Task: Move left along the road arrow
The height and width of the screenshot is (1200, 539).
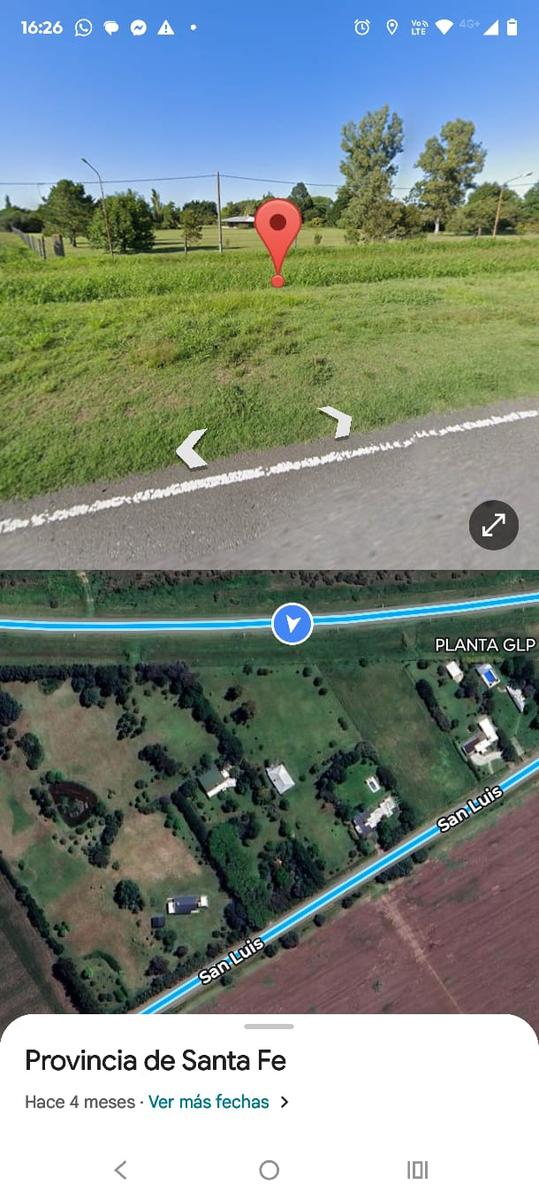Action: pyautogui.click(x=191, y=449)
